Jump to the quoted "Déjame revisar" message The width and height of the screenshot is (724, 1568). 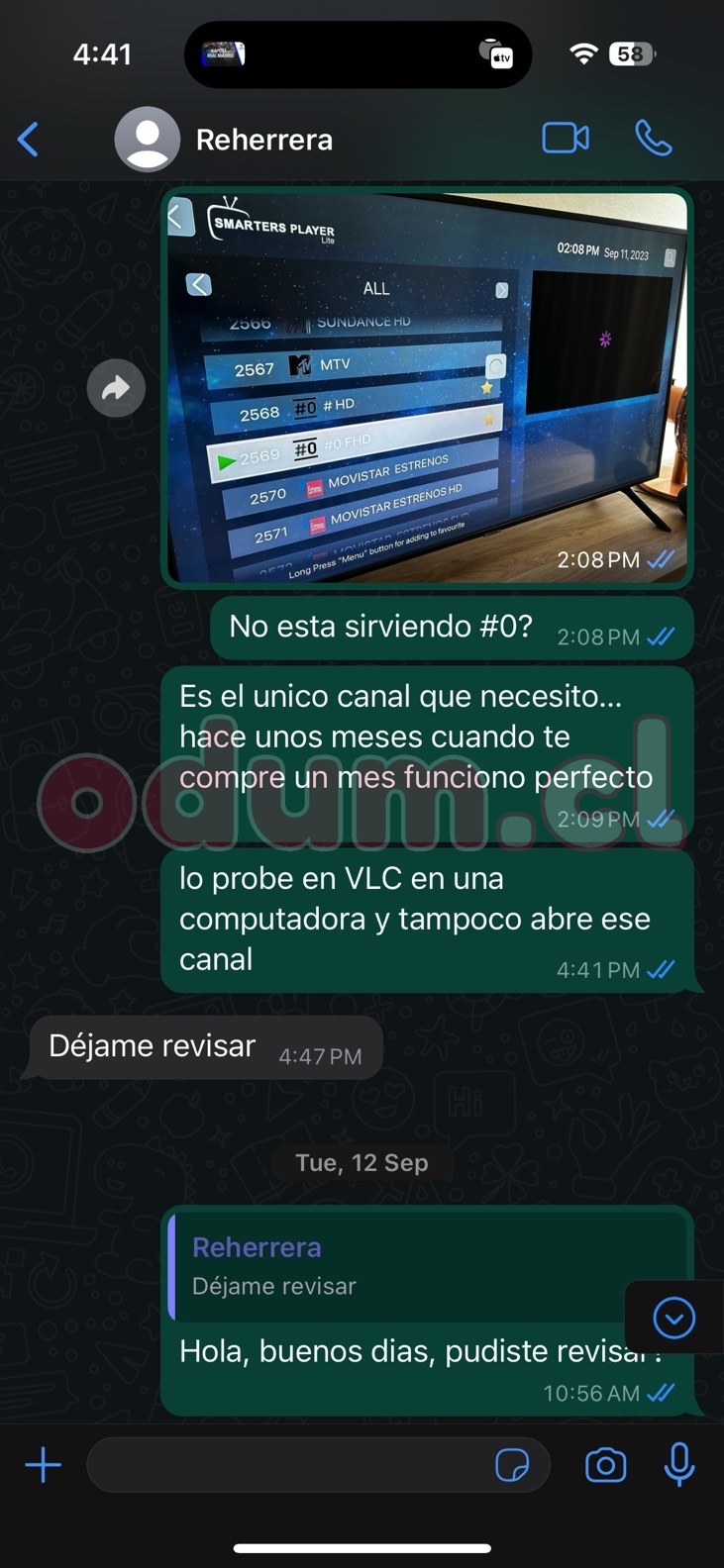pyautogui.click(x=426, y=1266)
